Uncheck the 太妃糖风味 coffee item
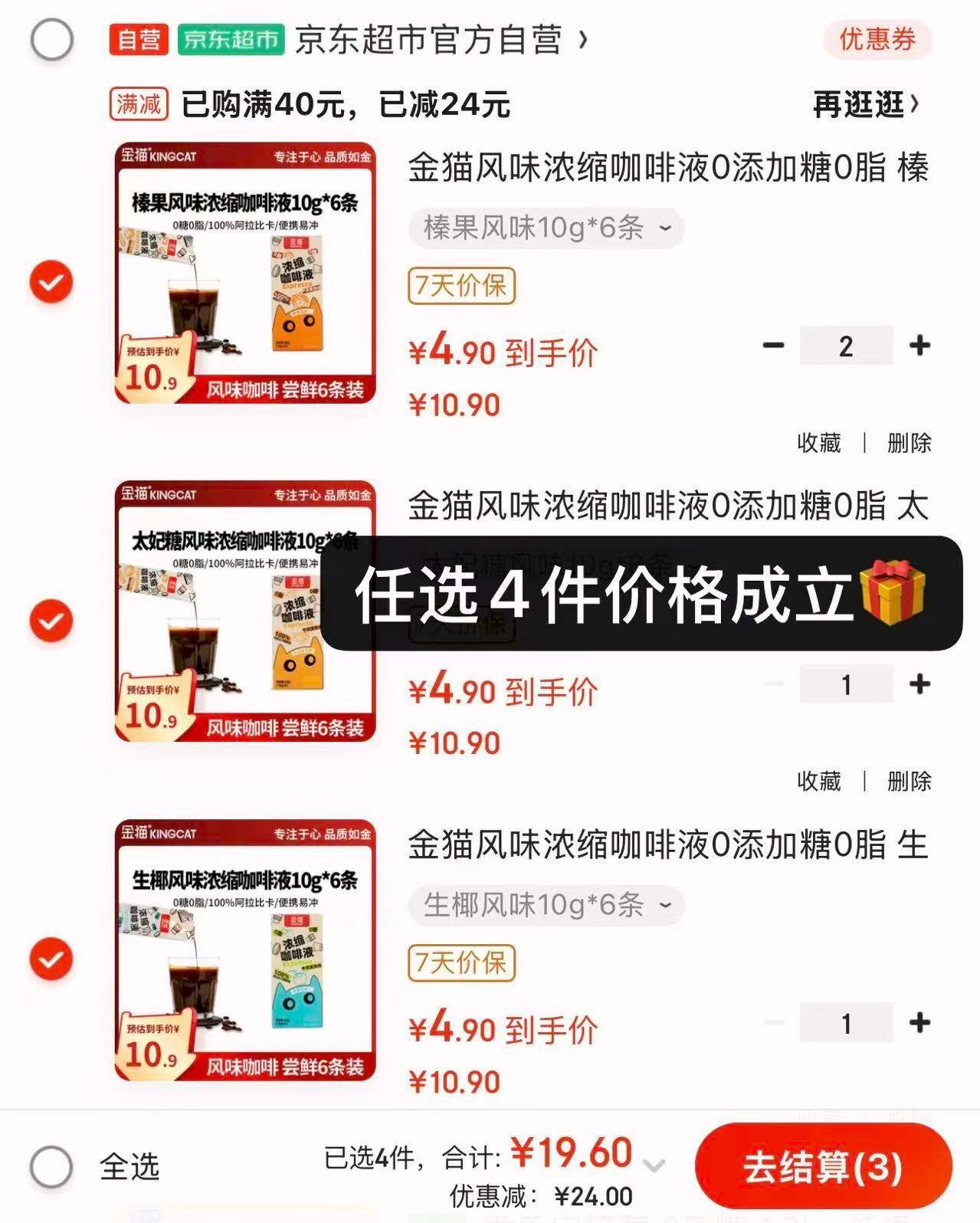Viewport: 980px width, 1223px height. (51, 621)
